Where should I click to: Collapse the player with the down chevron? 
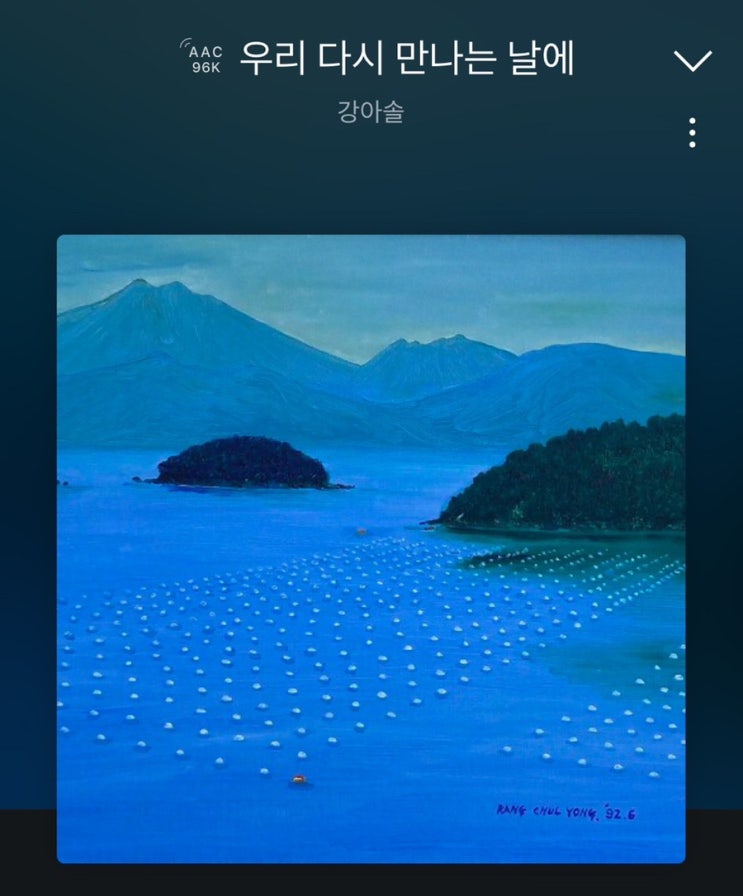click(692, 60)
